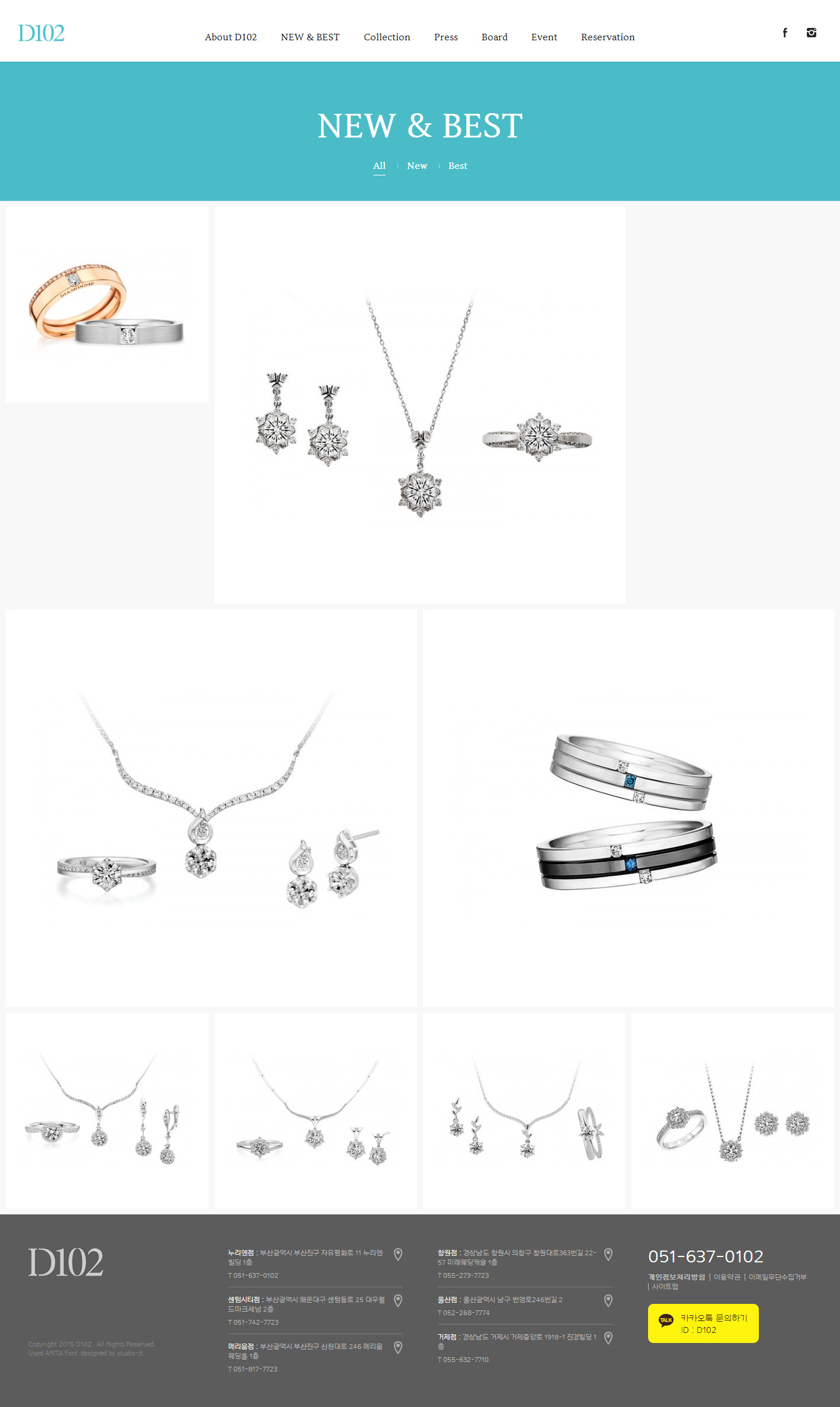Open the Board page
The image size is (840, 1407).
pos(494,37)
